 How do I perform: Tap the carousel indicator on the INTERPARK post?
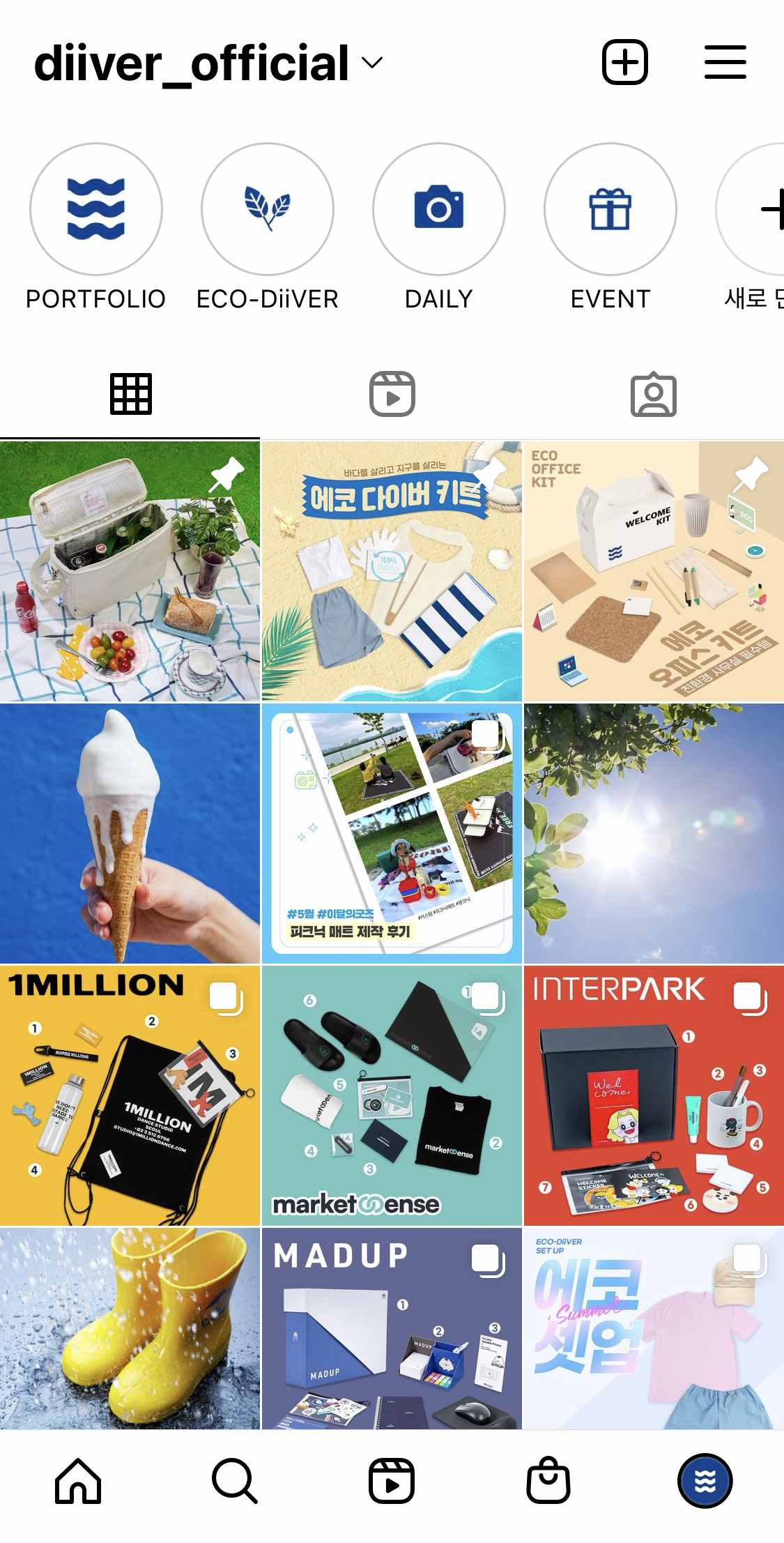pyautogui.click(x=747, y=996)
